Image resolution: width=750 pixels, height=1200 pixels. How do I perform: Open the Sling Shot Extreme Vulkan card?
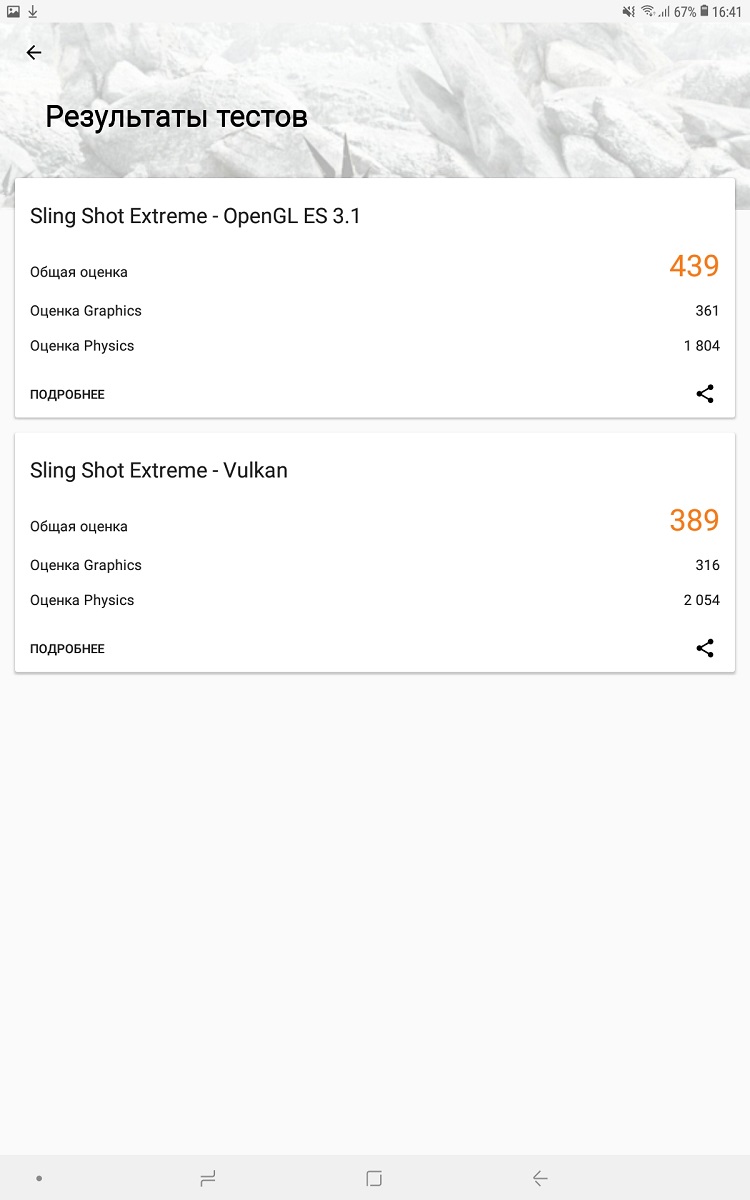(x=375, y=552)
